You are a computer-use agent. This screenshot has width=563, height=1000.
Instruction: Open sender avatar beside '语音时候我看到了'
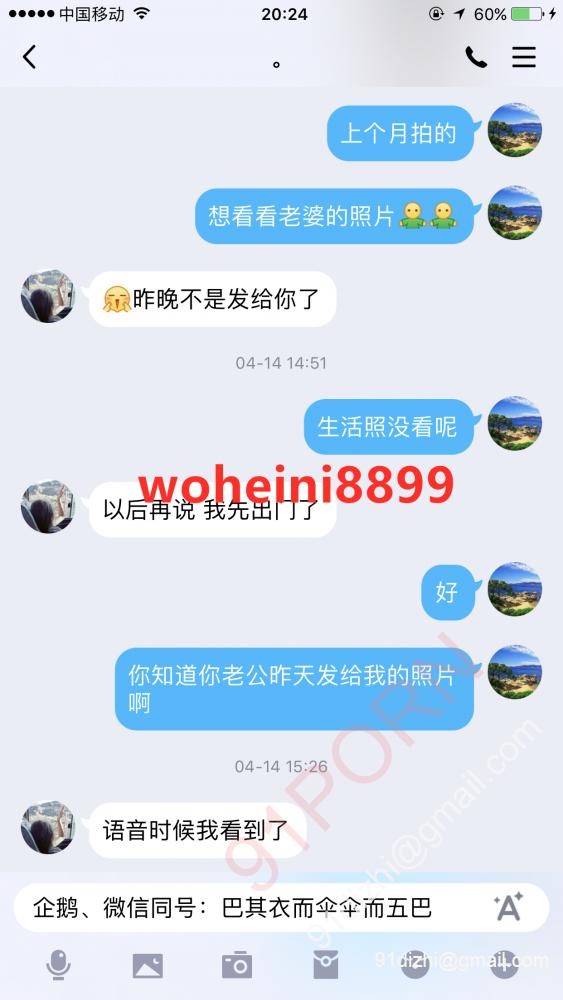[x=48, y=827]
